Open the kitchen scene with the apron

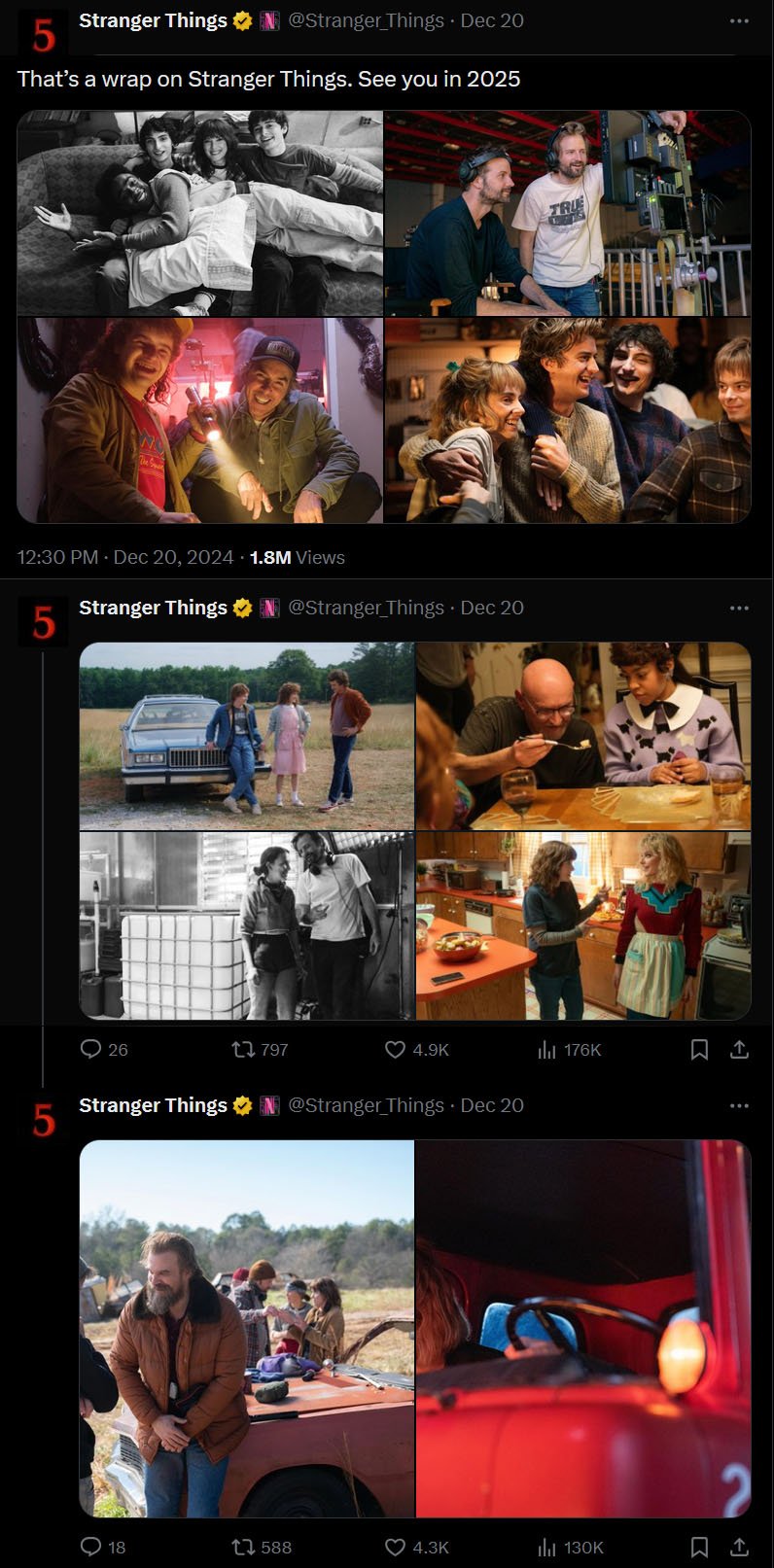tap(583, 925)
